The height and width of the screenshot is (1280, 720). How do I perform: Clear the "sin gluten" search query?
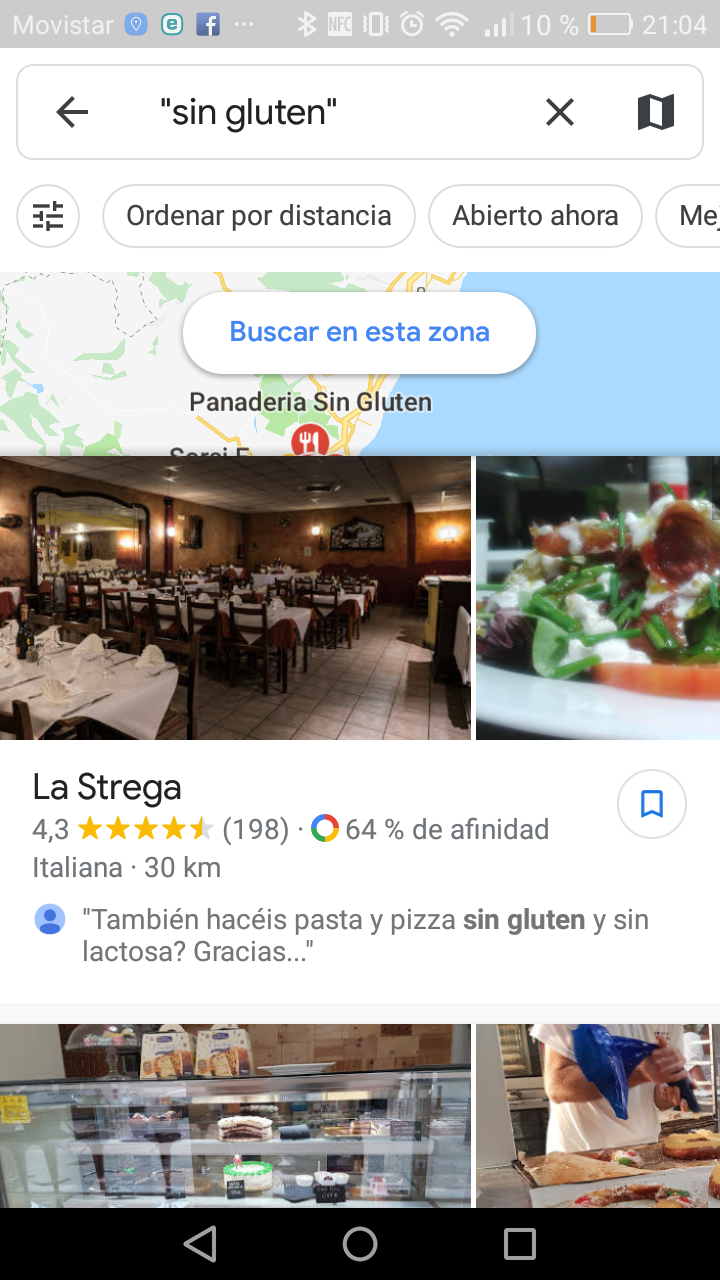pyautogui.click(x=560, y=112)
